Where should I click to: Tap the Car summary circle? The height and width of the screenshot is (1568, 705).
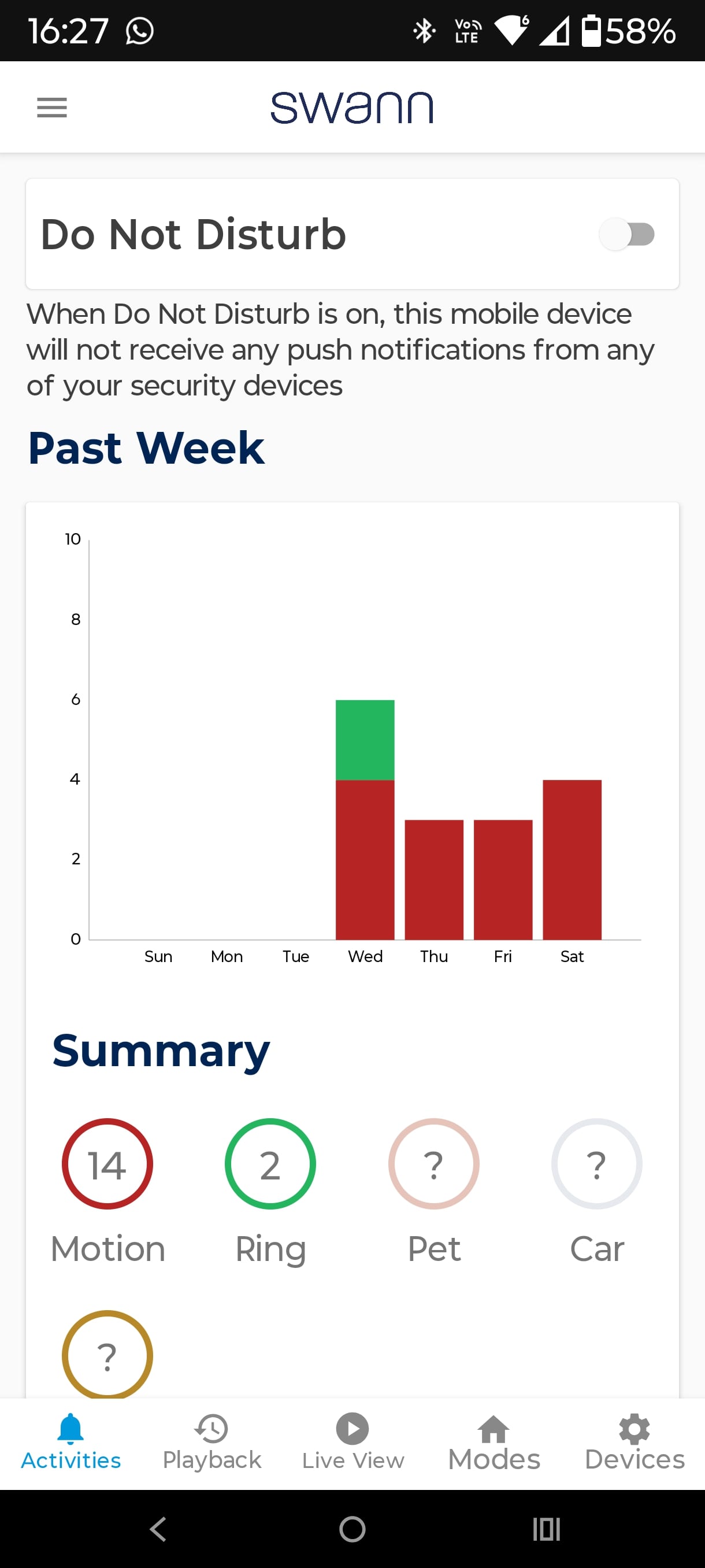(x=597, y=1164)
